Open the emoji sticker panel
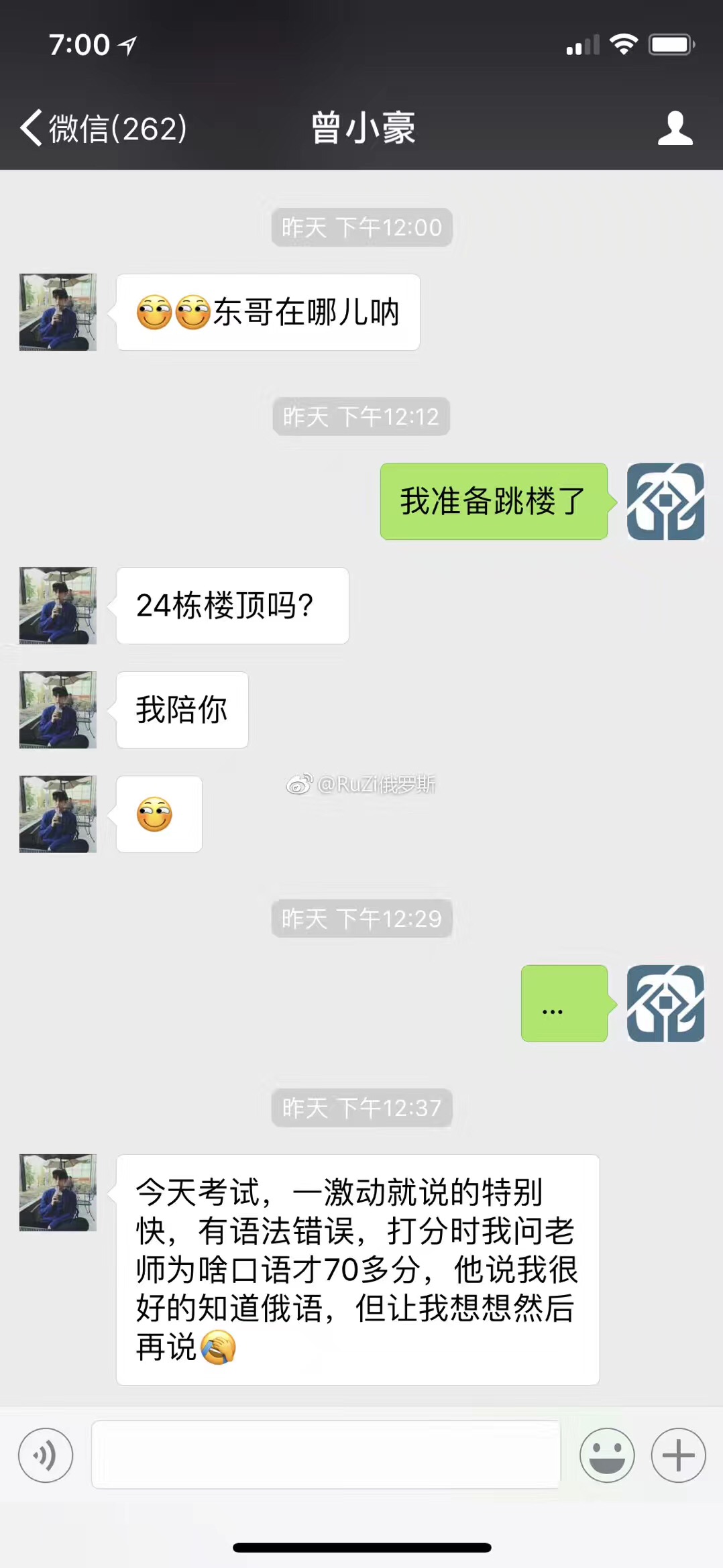 point(606,1455)
